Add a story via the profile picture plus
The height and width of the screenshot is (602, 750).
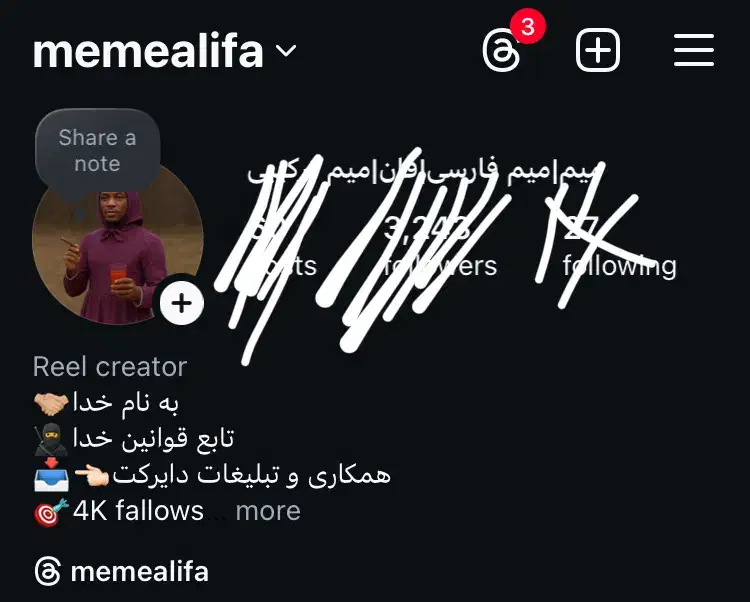(181, 303)
